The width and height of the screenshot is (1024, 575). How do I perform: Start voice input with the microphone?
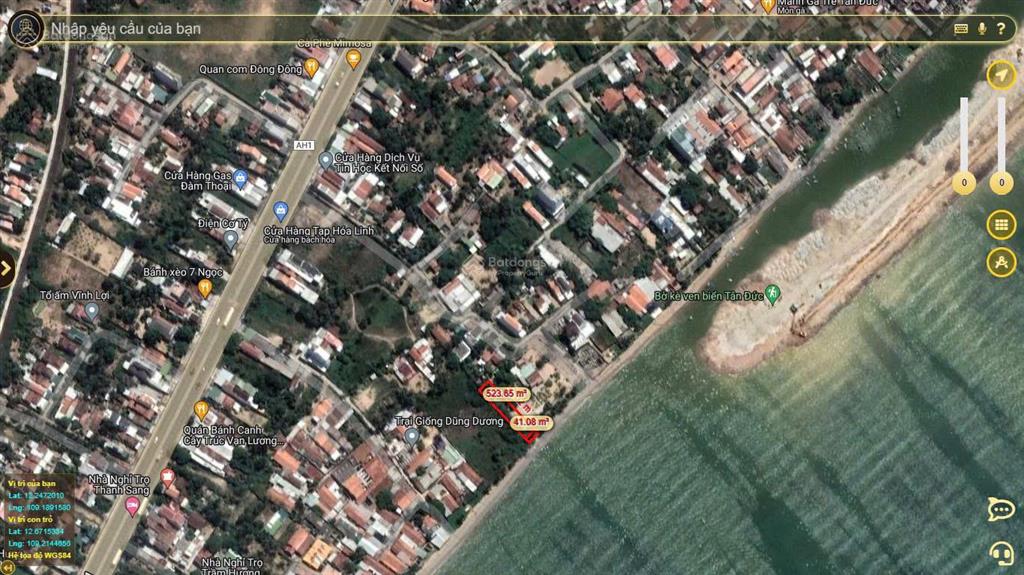tap(982, 29)
